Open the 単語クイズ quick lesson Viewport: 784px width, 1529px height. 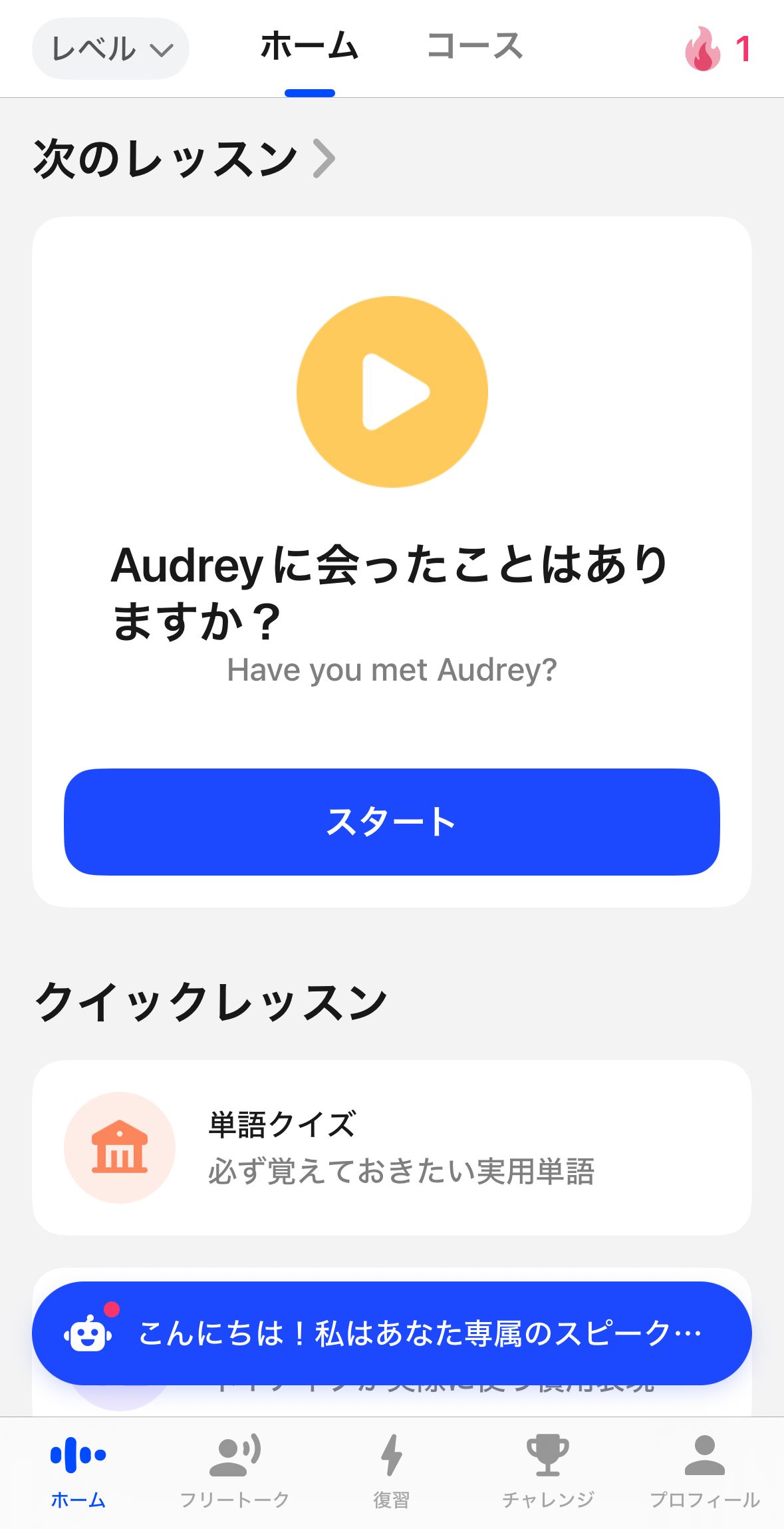click(392, 1148)
